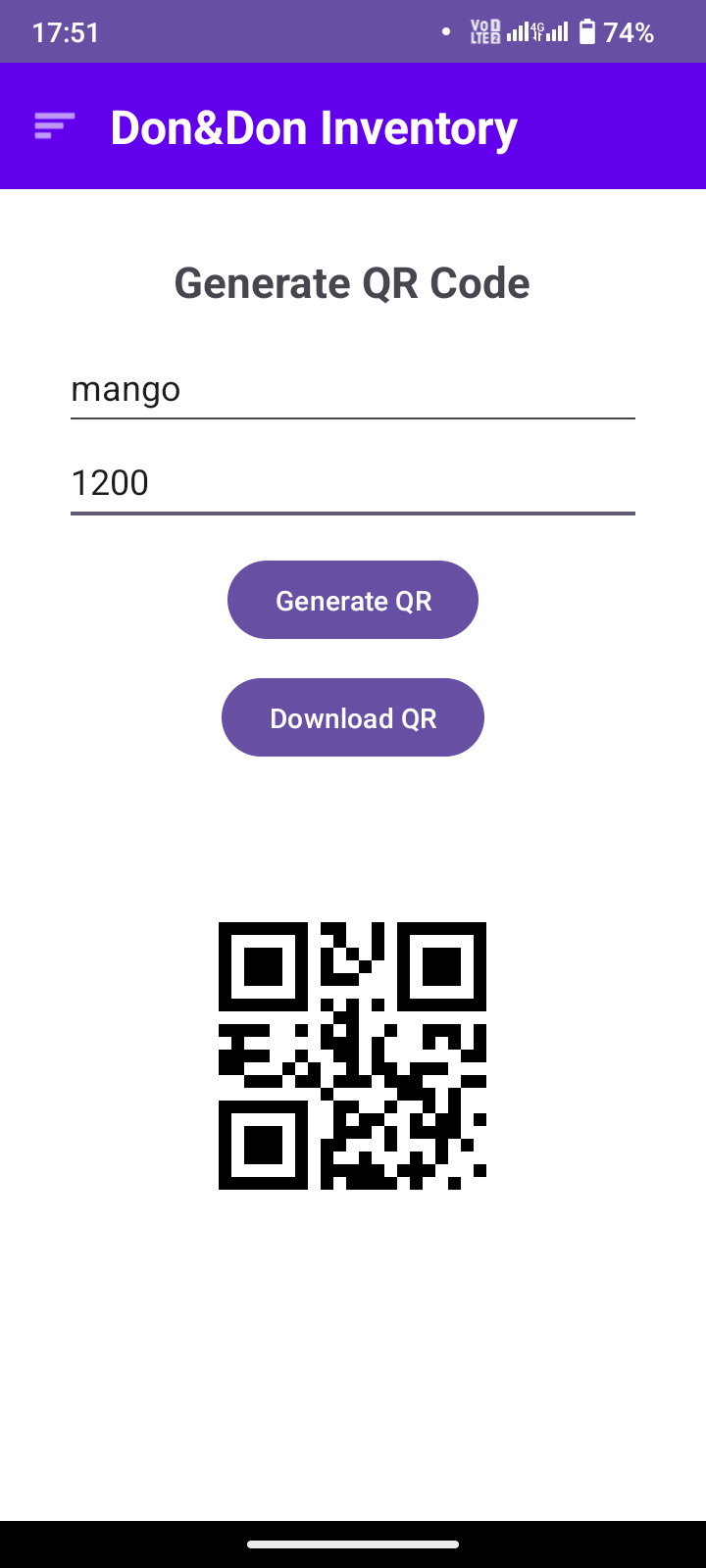706x1568 pixels.
Task: Tap the 74% battery percentage text
Action: point(630,30)
